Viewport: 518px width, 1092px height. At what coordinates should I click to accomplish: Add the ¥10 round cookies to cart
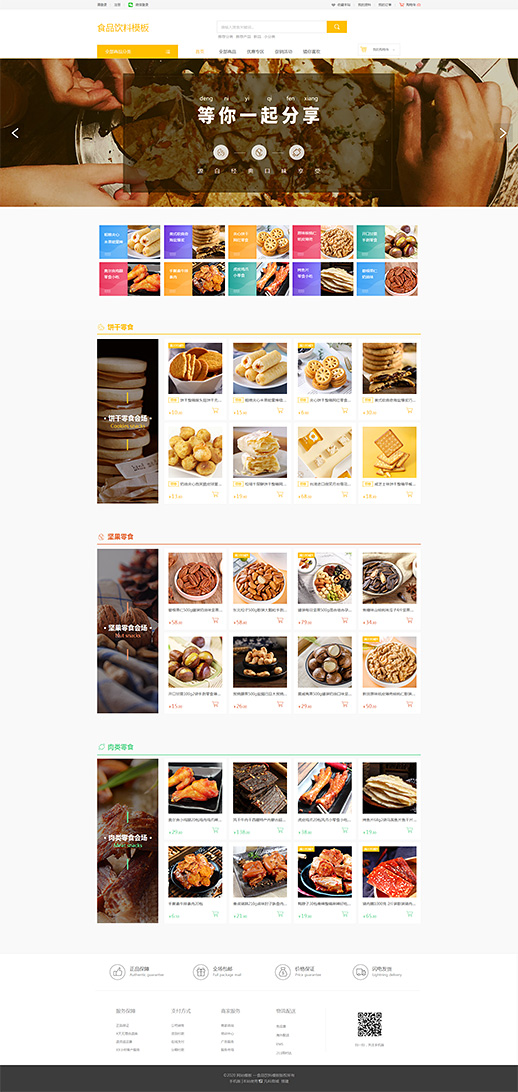click(x=215, y=412)
